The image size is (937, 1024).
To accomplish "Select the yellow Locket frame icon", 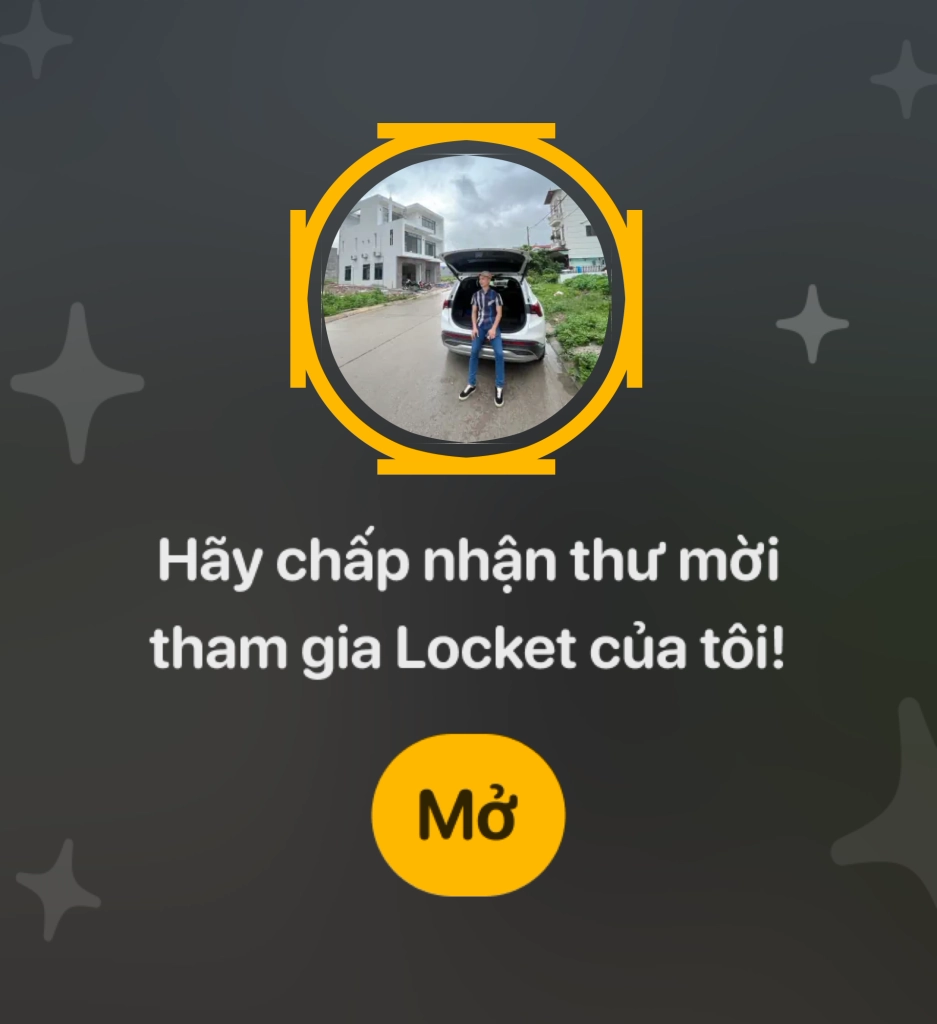I will (468, 300).
